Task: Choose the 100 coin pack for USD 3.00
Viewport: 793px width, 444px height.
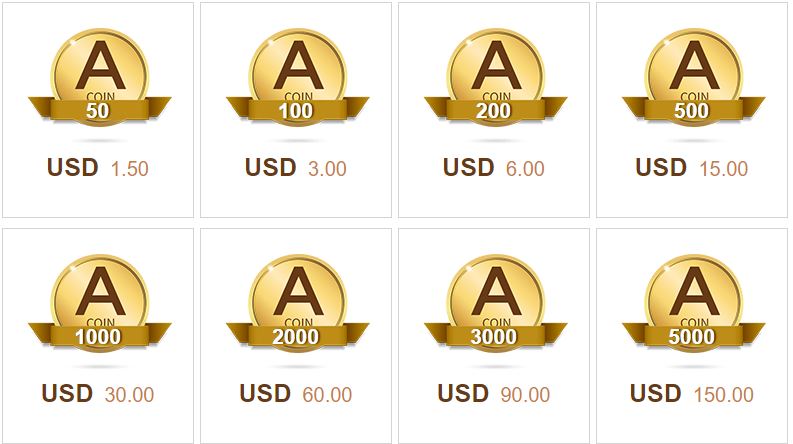Action: click(296, 110)
